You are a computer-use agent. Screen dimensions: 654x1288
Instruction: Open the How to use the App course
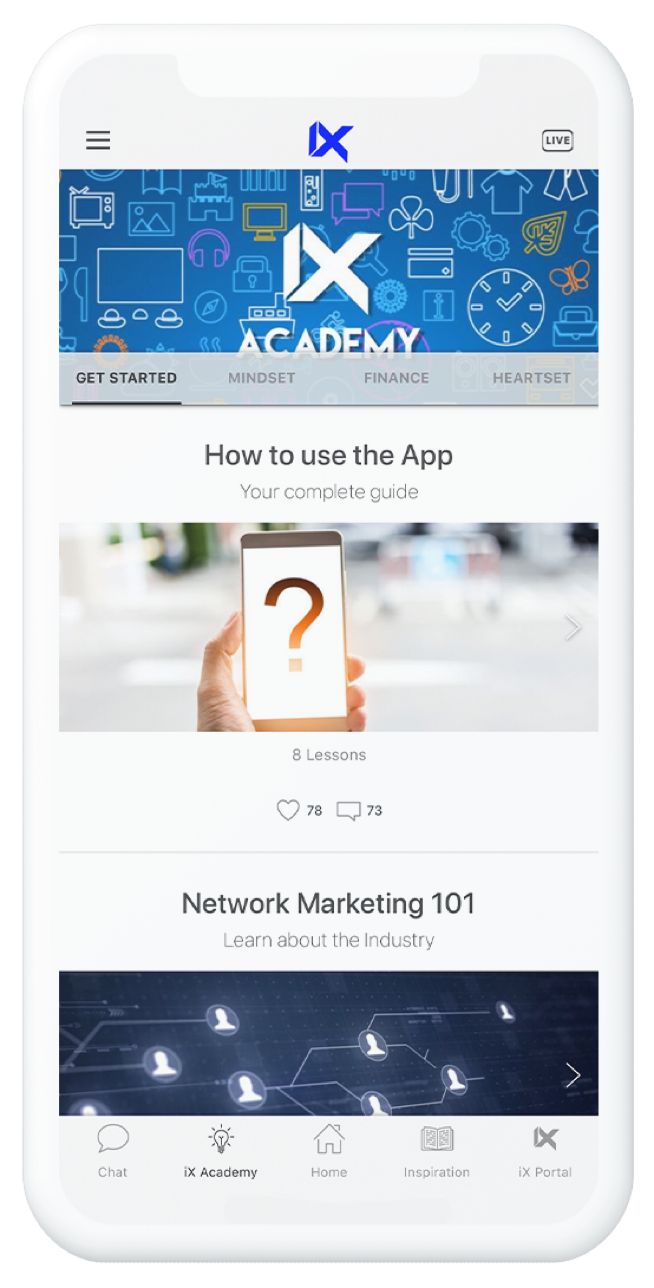[328, 455]
